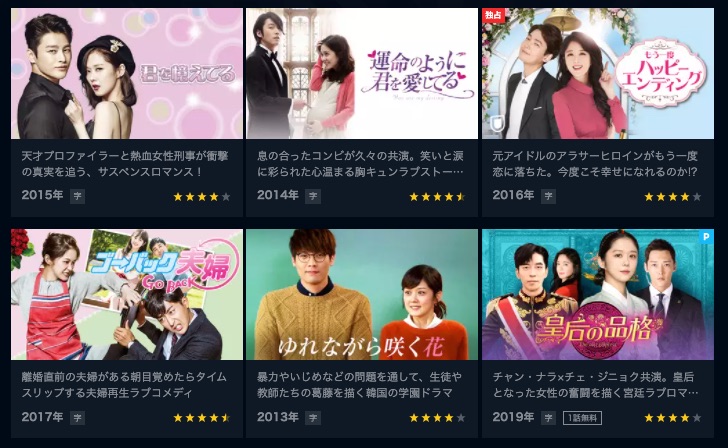This screenshot has width=728, height=448.
Task: Open 運命のように君を愛してる drama card
Action: 362,74
